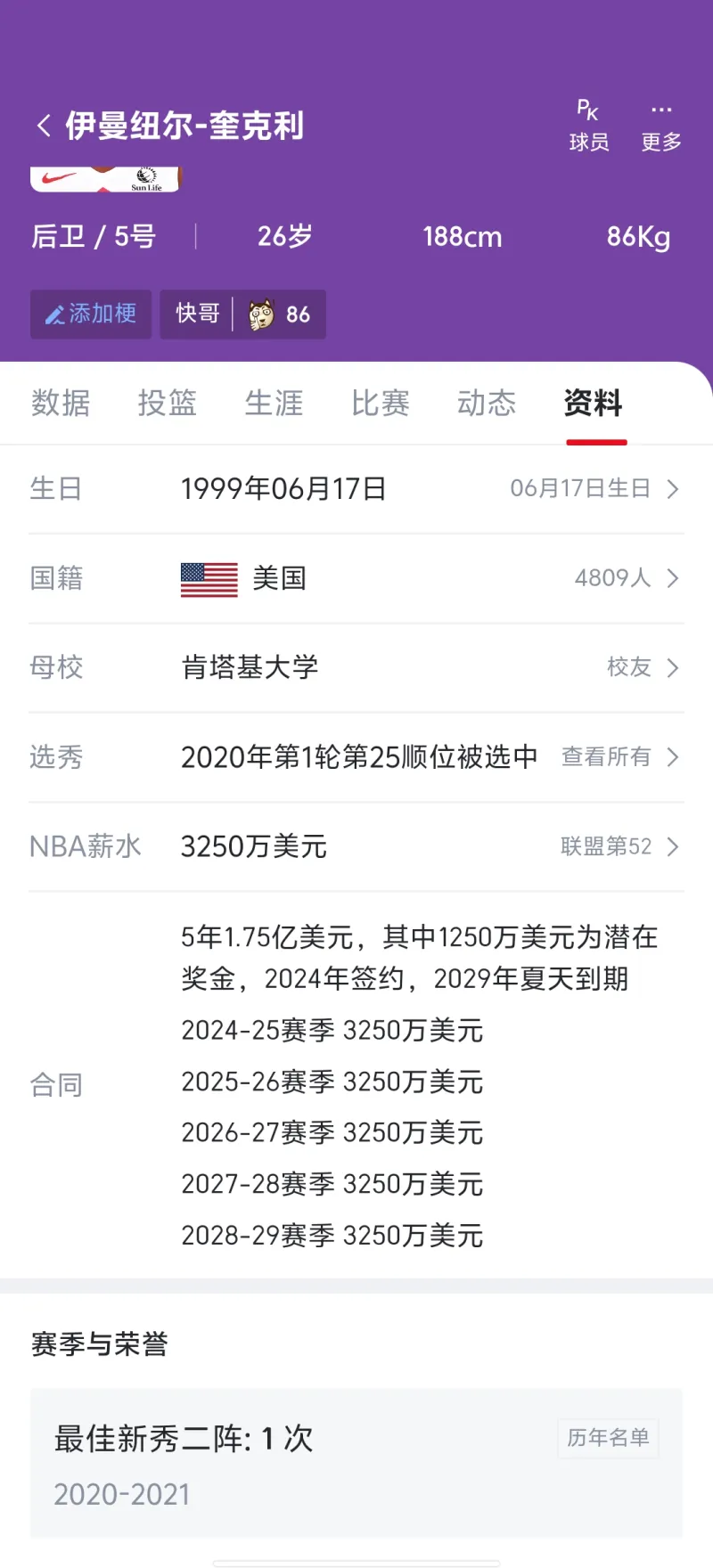The image size is (713, 1568).
Task: Tap the 添加梗 button
Action: 91,314
